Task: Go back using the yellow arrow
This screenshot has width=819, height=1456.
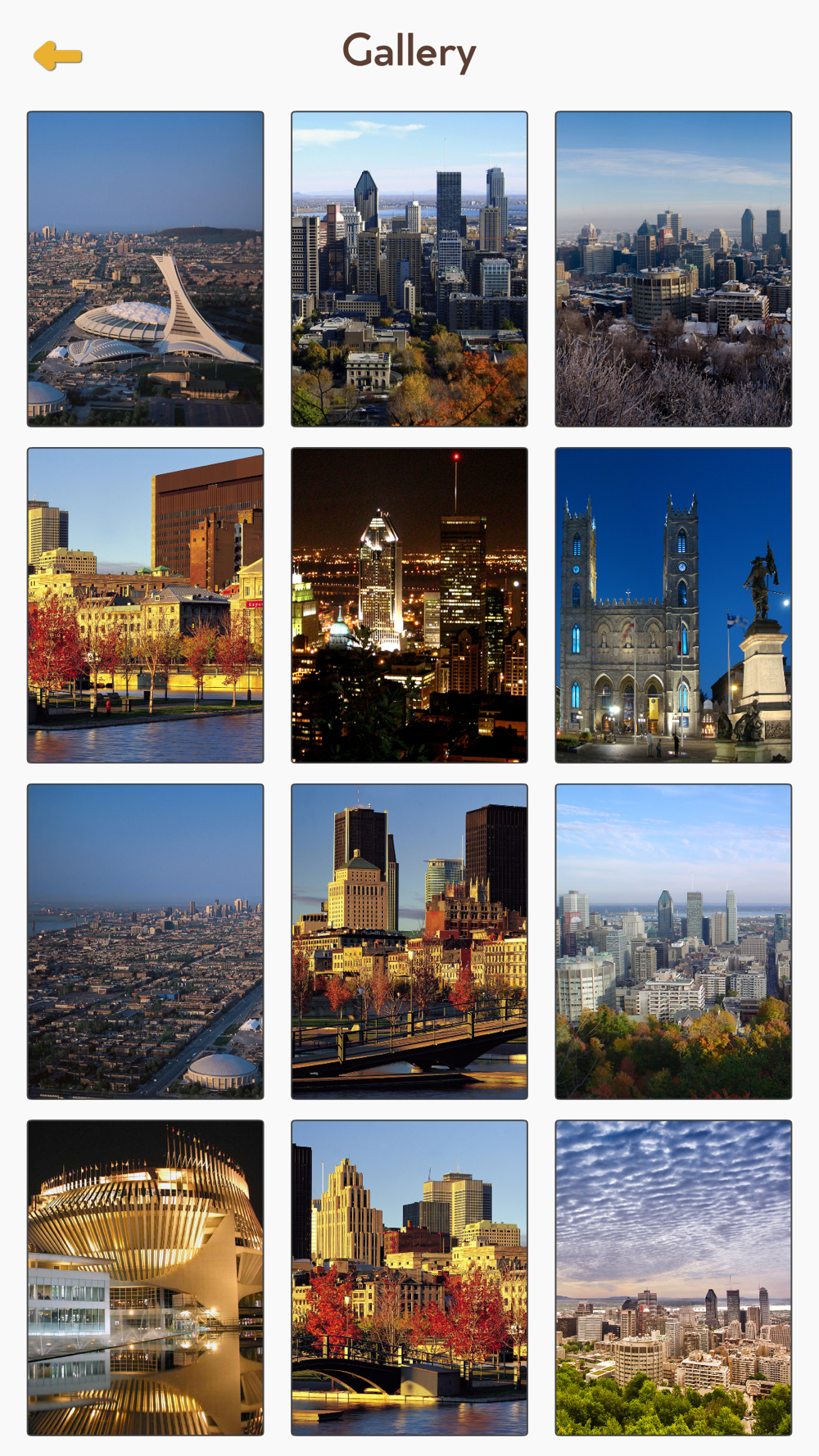Action: point(57,56)
